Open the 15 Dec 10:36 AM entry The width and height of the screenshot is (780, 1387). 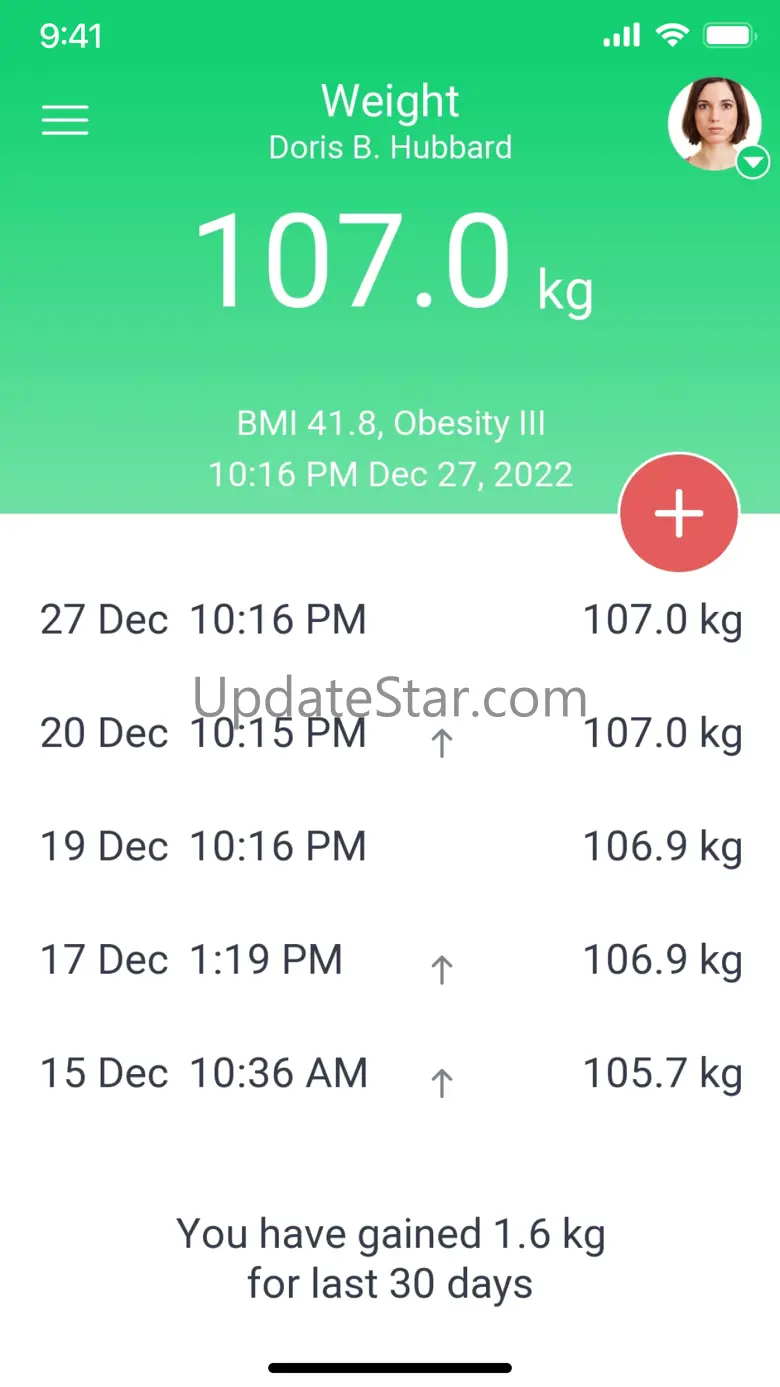(390, 1074)
